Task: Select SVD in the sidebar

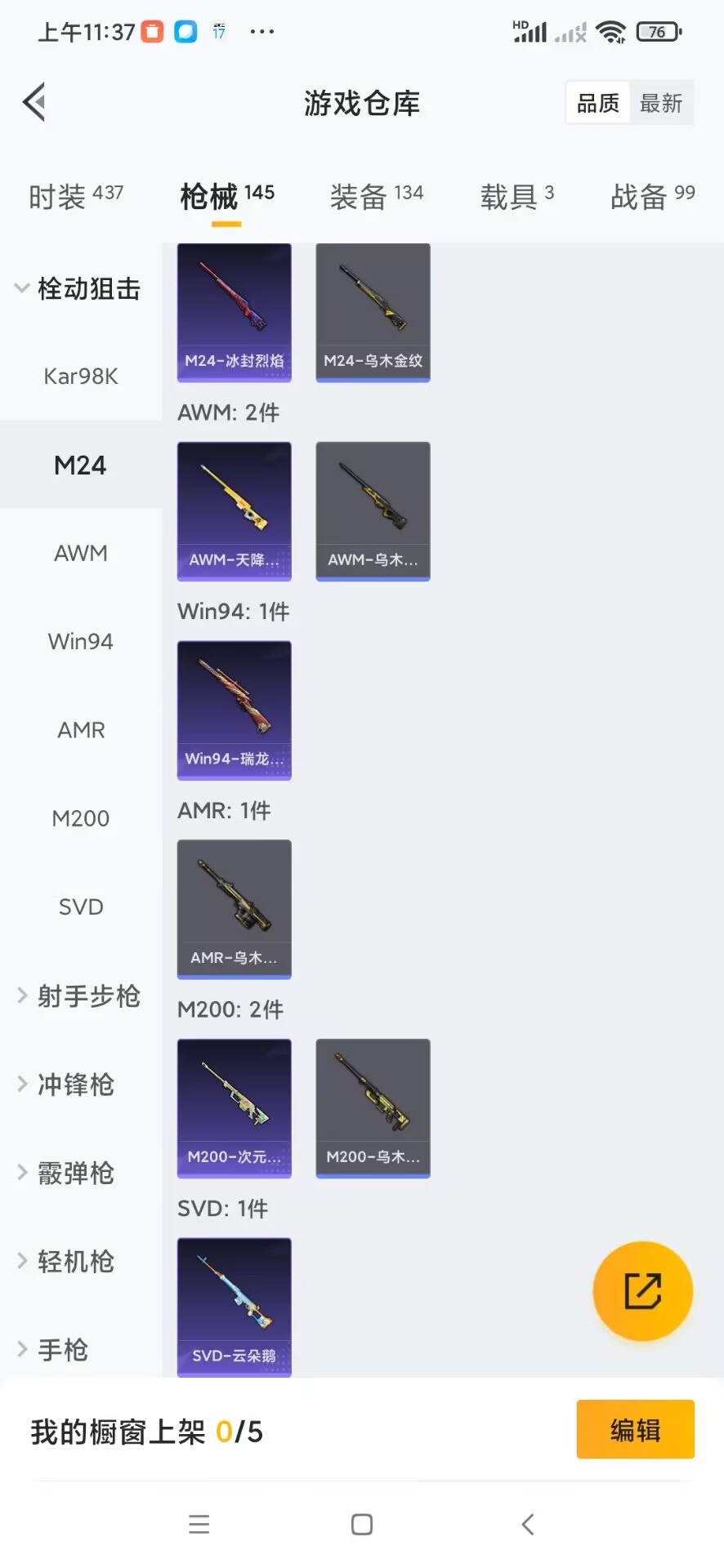Action: click(80, 906)
